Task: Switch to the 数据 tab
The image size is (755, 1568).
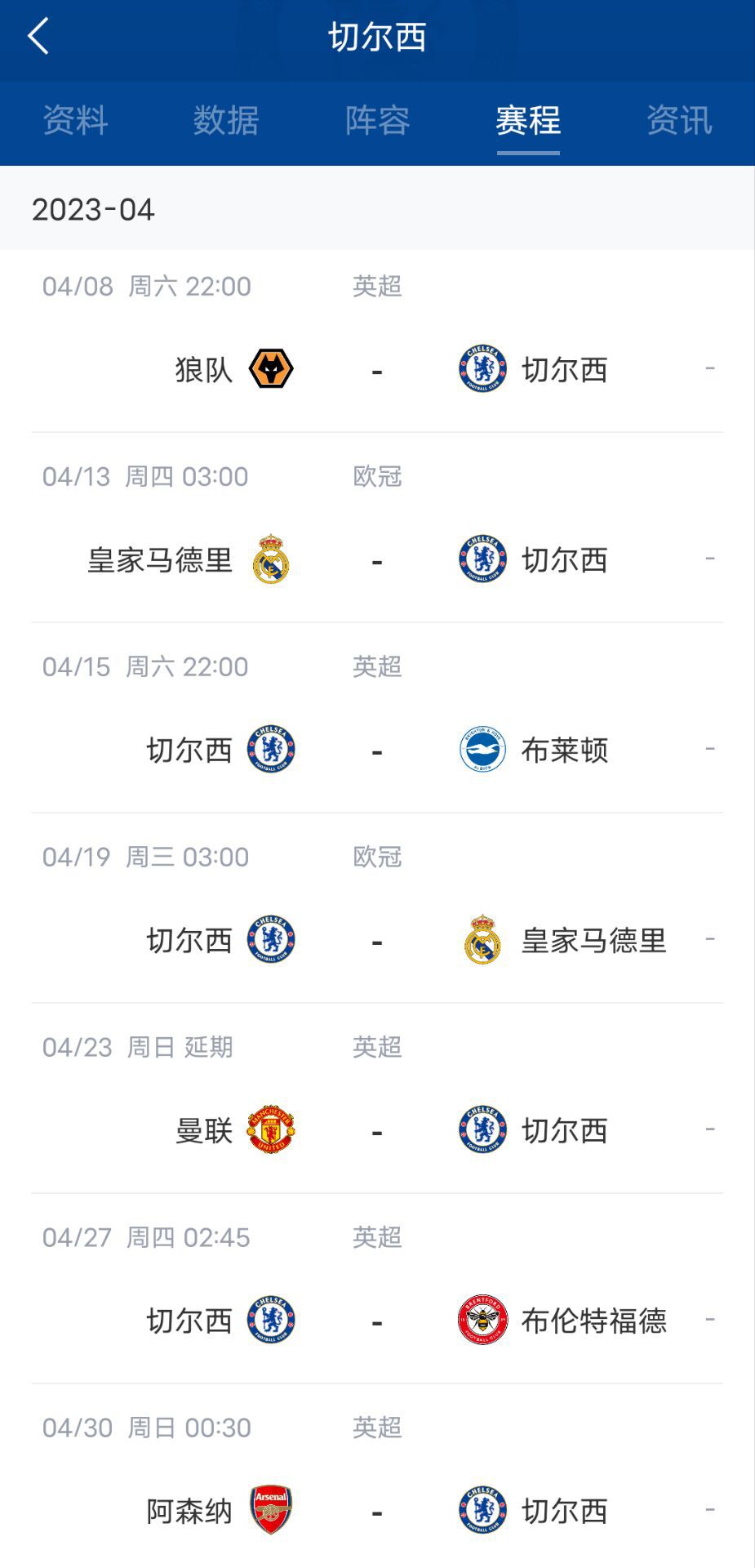Action: click(x=226, y=121)
